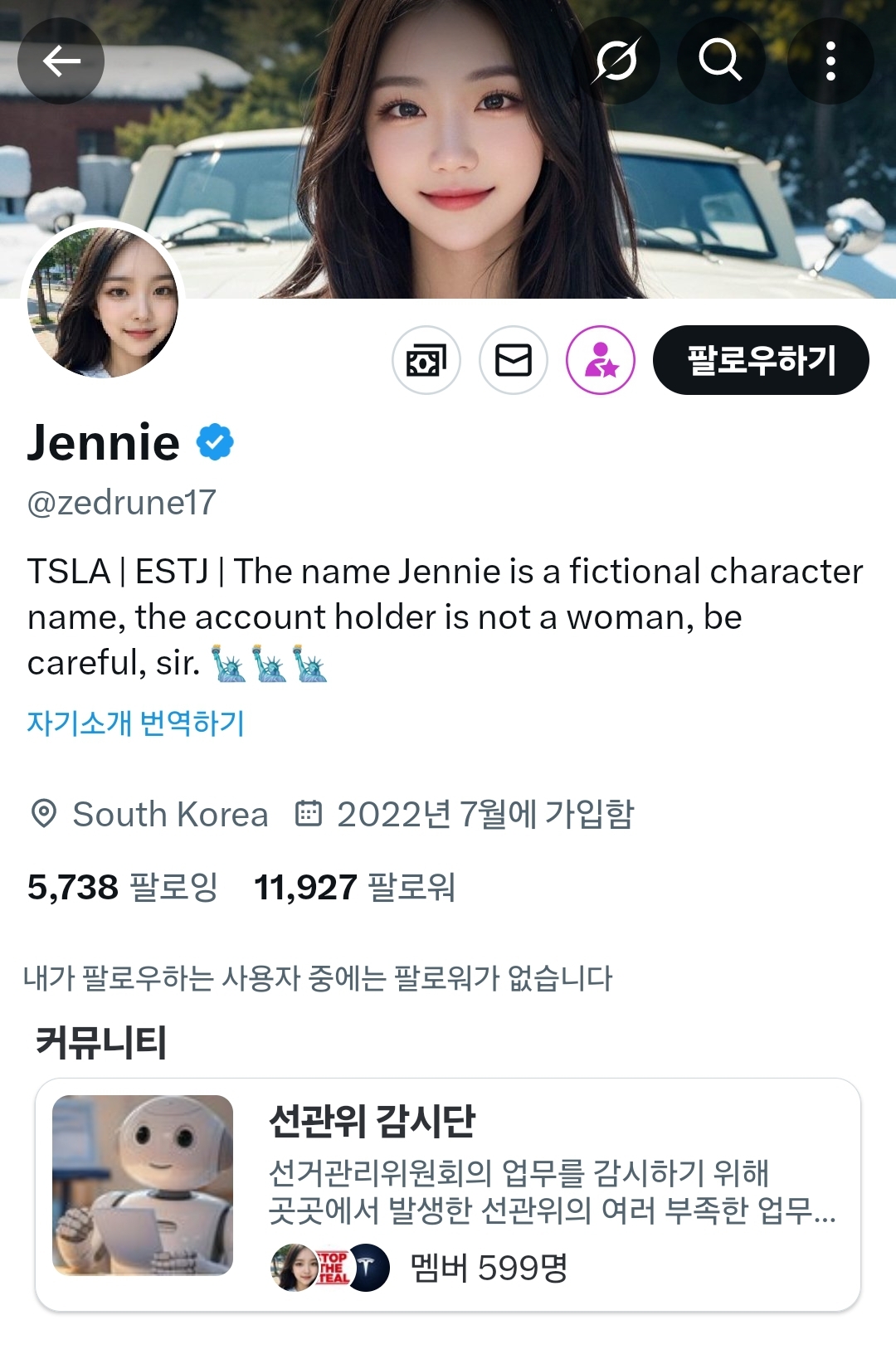Translate the bio with 자기소개 번역하기
The height and width of the screenshot is (1359, 896).
135,725
